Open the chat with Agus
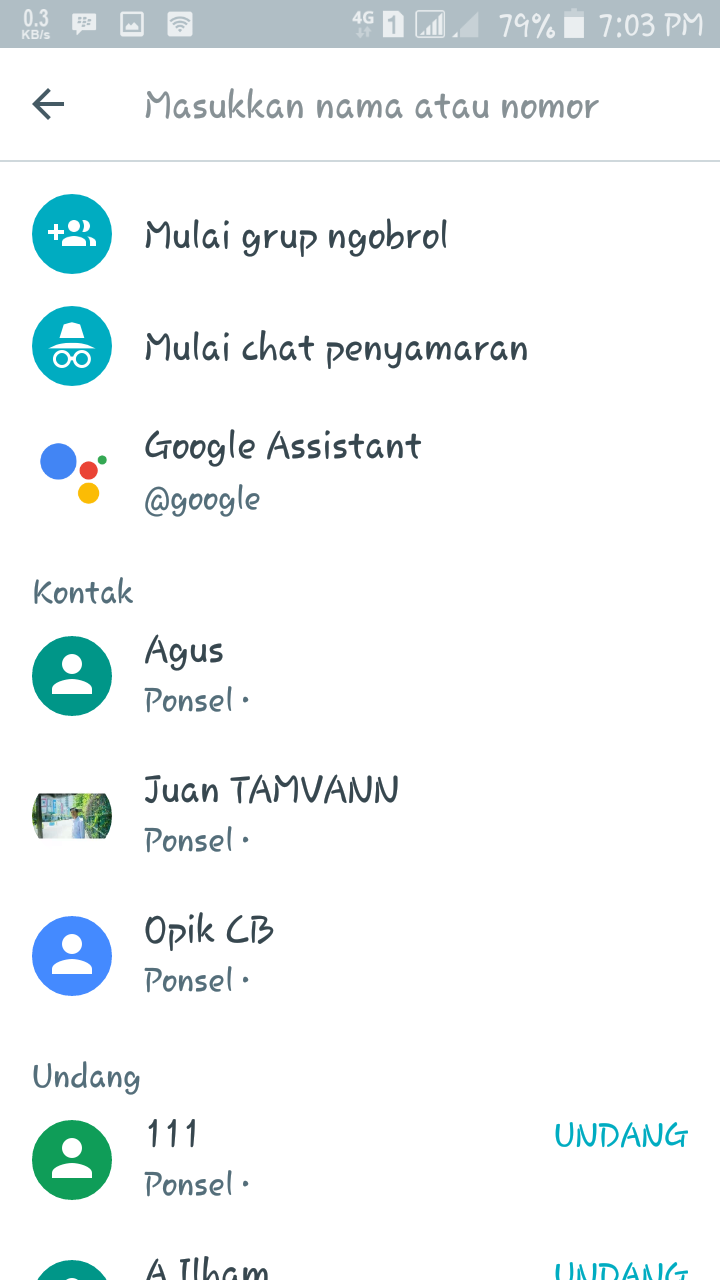 (x=360, y=676)
